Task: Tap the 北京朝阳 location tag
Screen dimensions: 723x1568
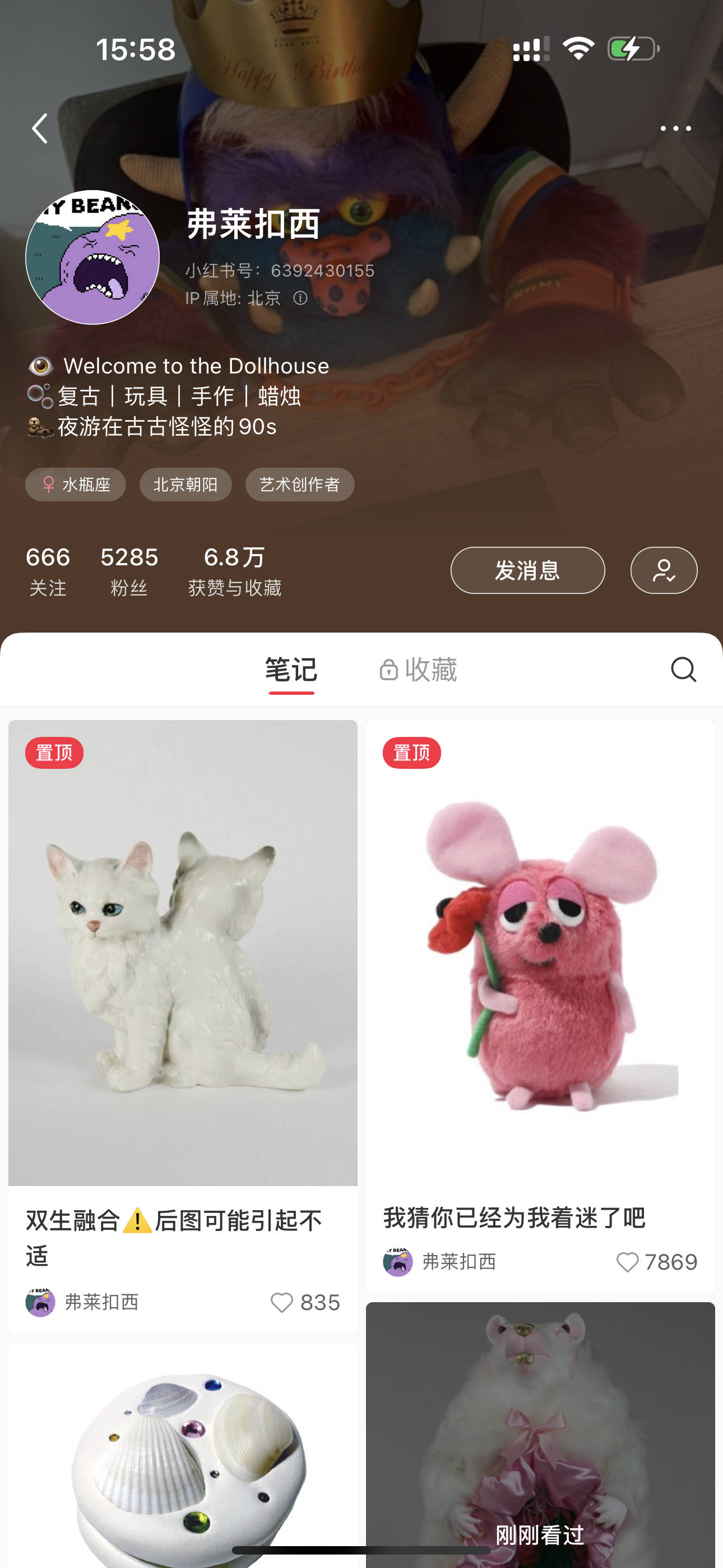Action: coord(186,485)
